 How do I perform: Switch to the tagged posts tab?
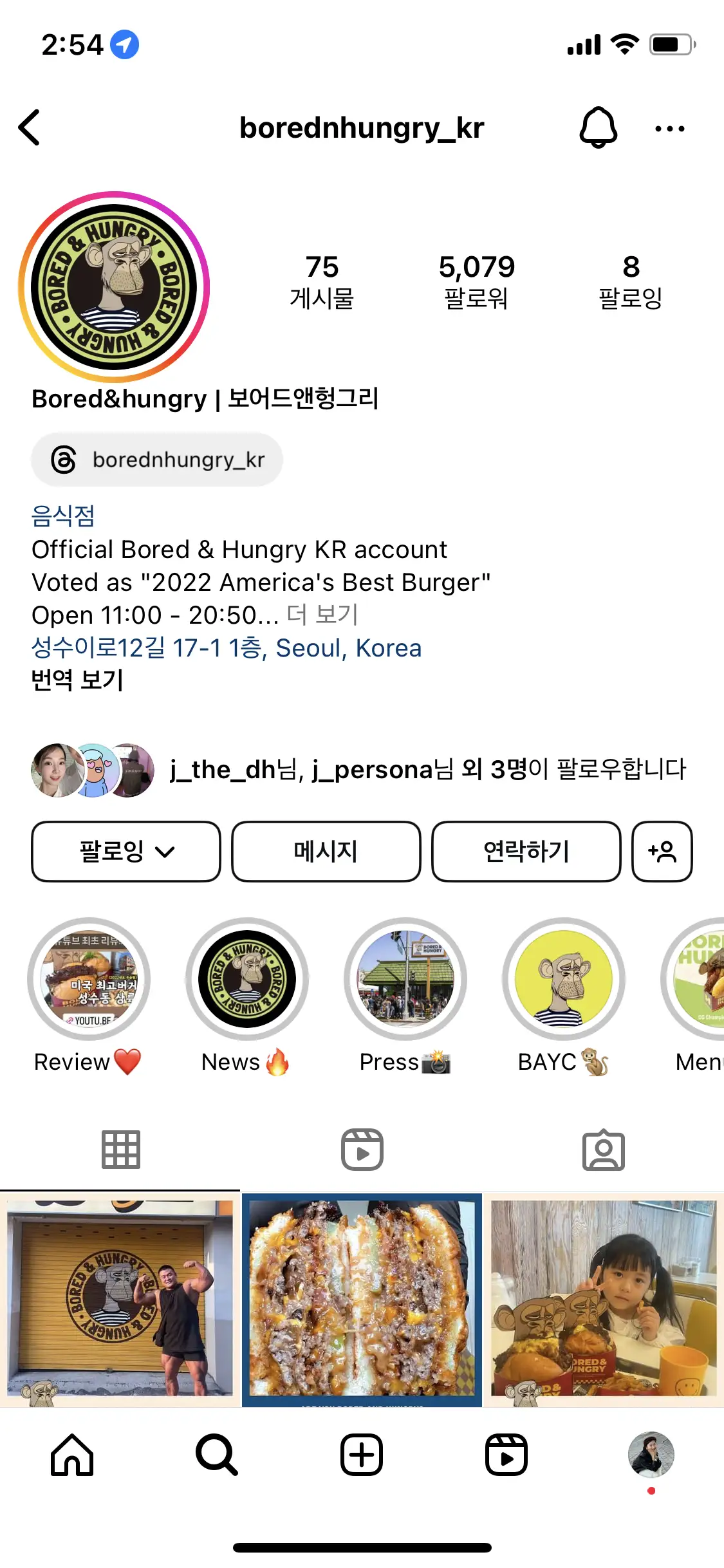coord(603,1150)
